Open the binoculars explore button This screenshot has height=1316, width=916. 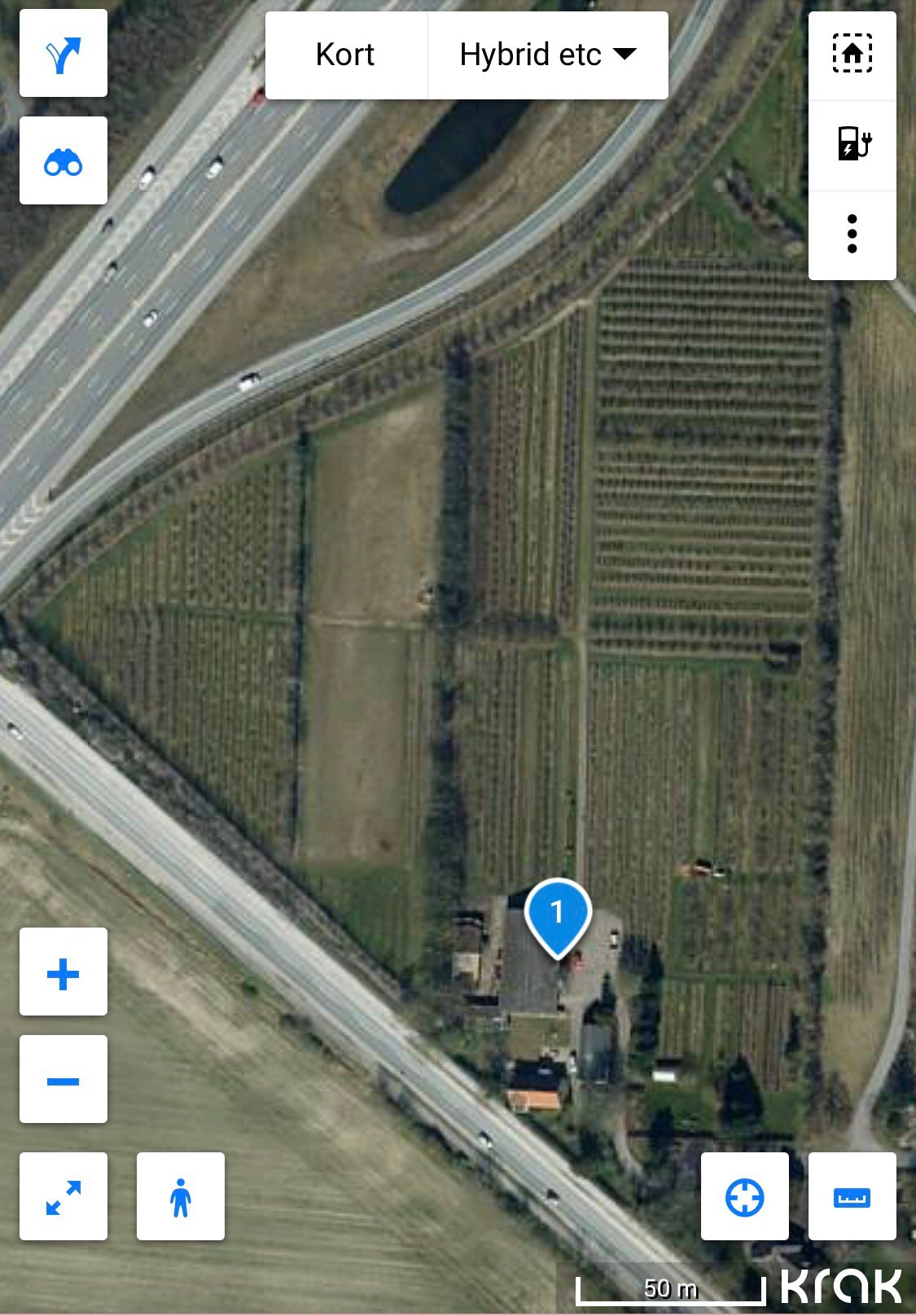point(64,161)
